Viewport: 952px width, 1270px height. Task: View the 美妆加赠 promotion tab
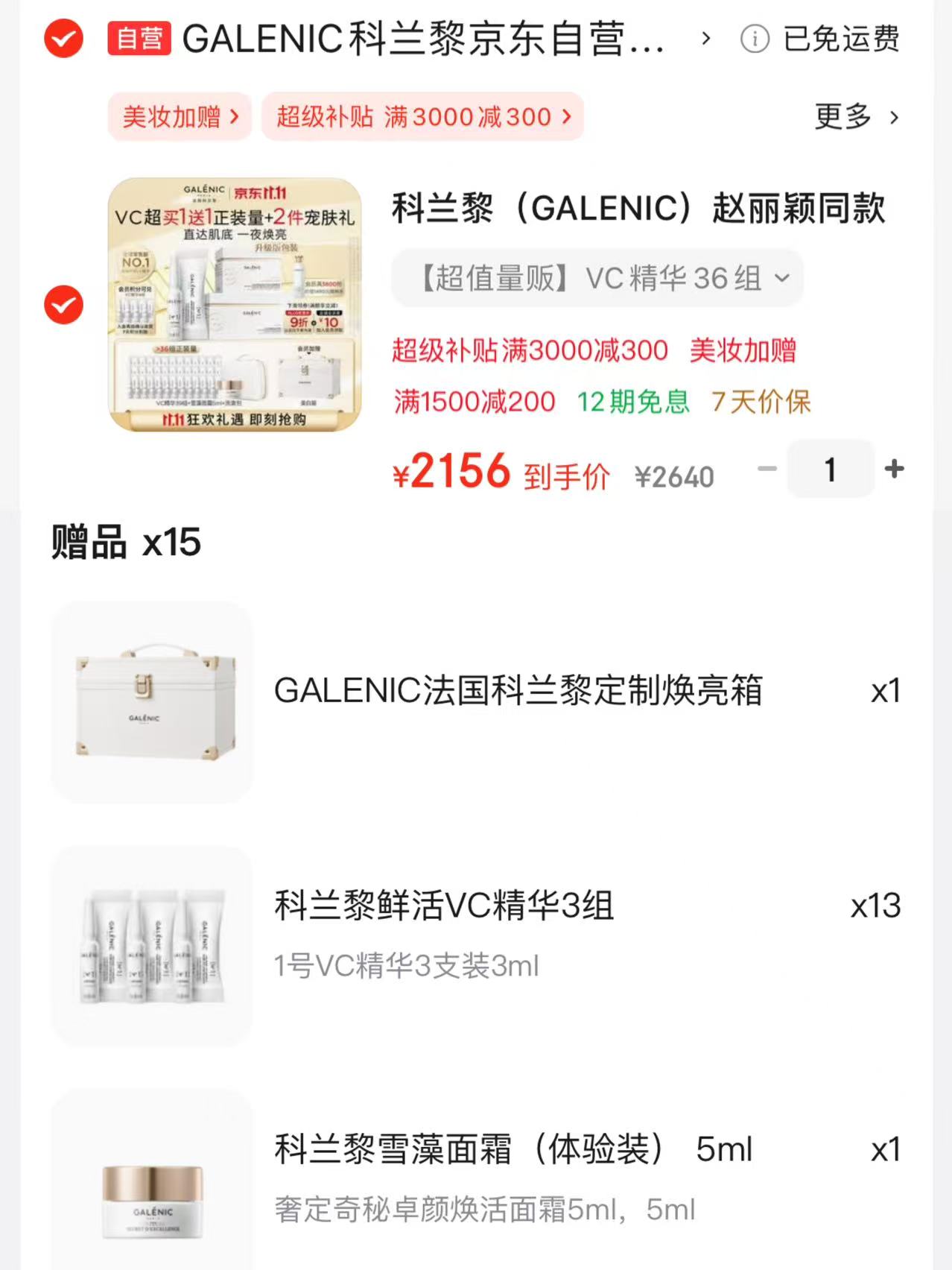pos(179,117)
